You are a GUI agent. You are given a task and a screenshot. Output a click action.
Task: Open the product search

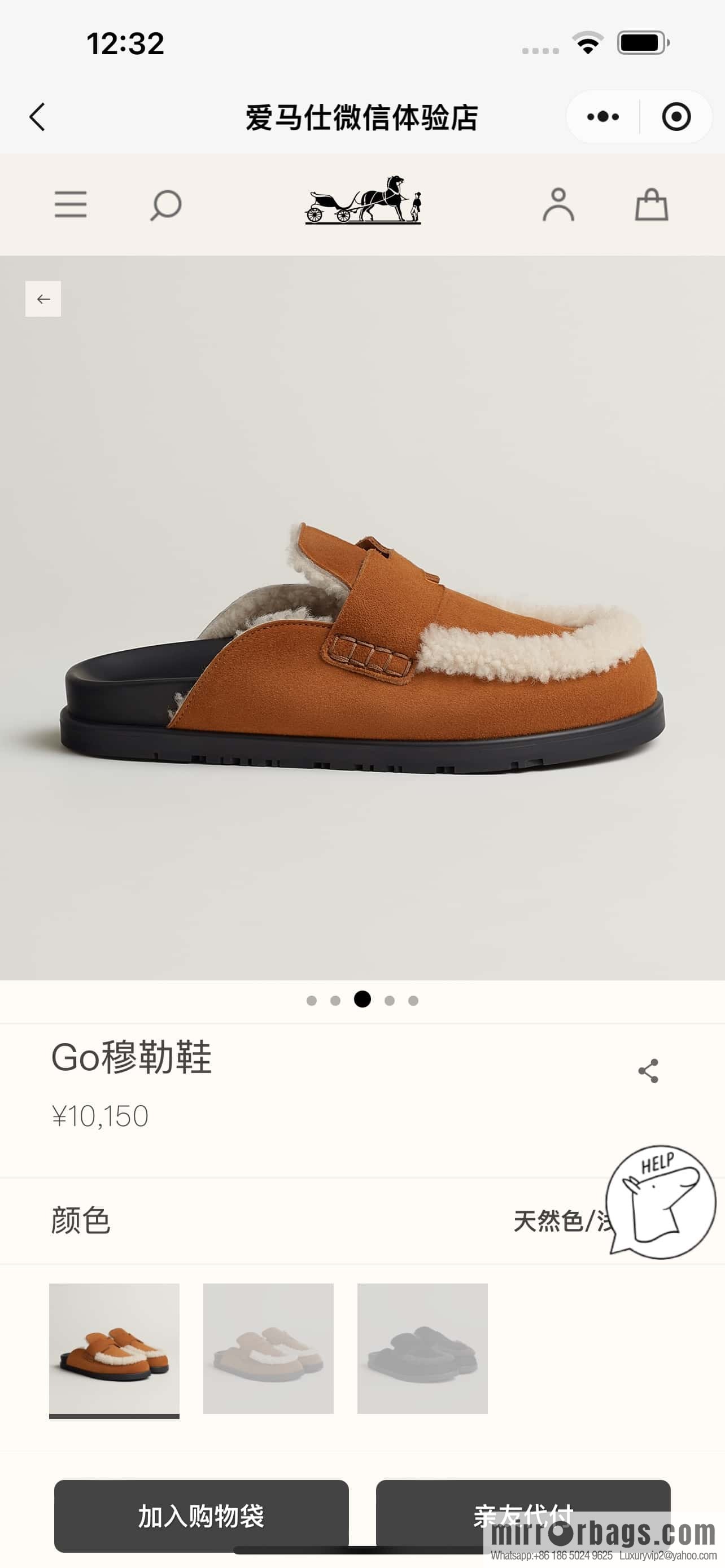[163, 205]
